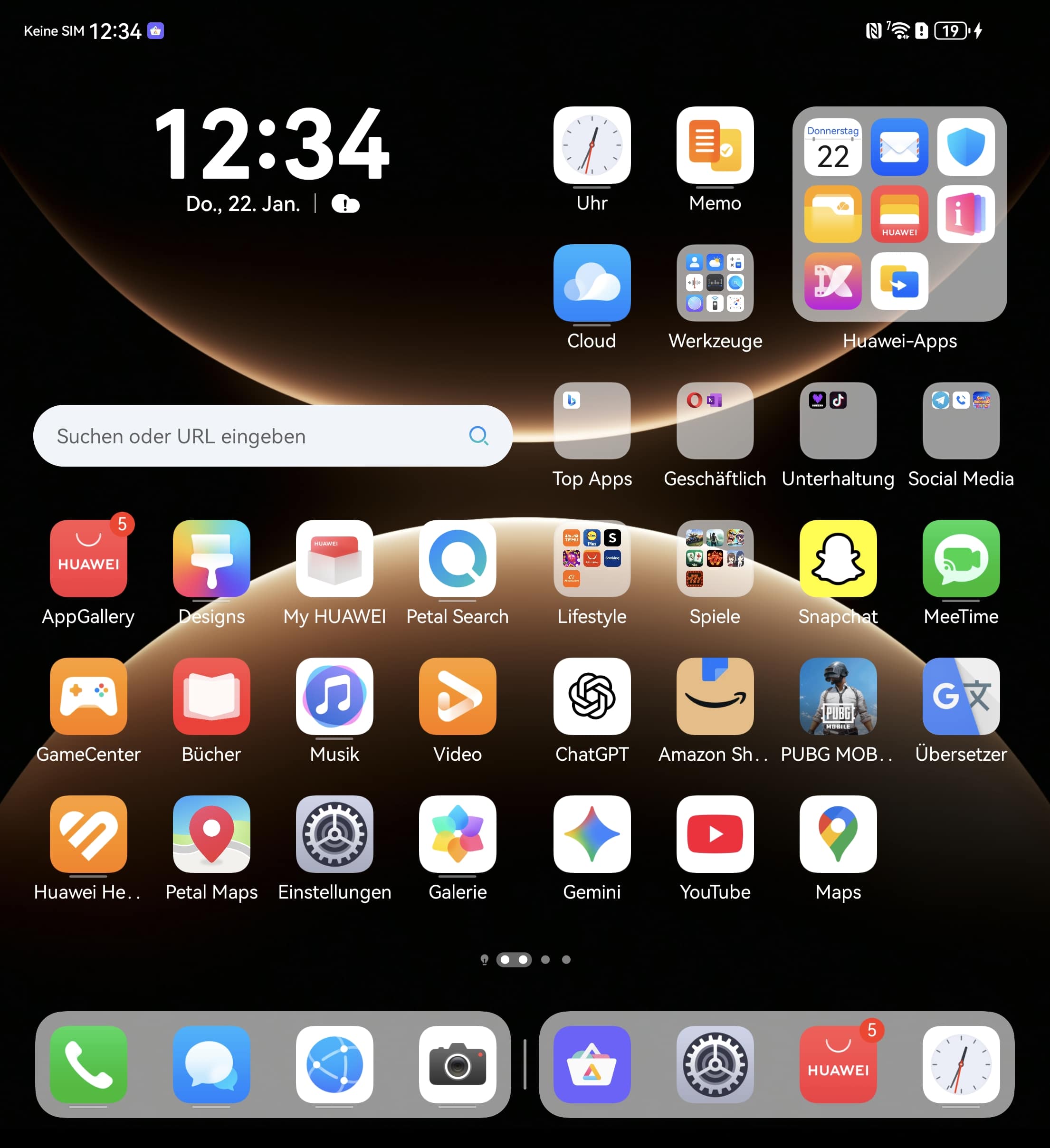This screenshot has width=1050, height=1148.
Task: Launch the camera from the dock
Action: pos(457,1064)
